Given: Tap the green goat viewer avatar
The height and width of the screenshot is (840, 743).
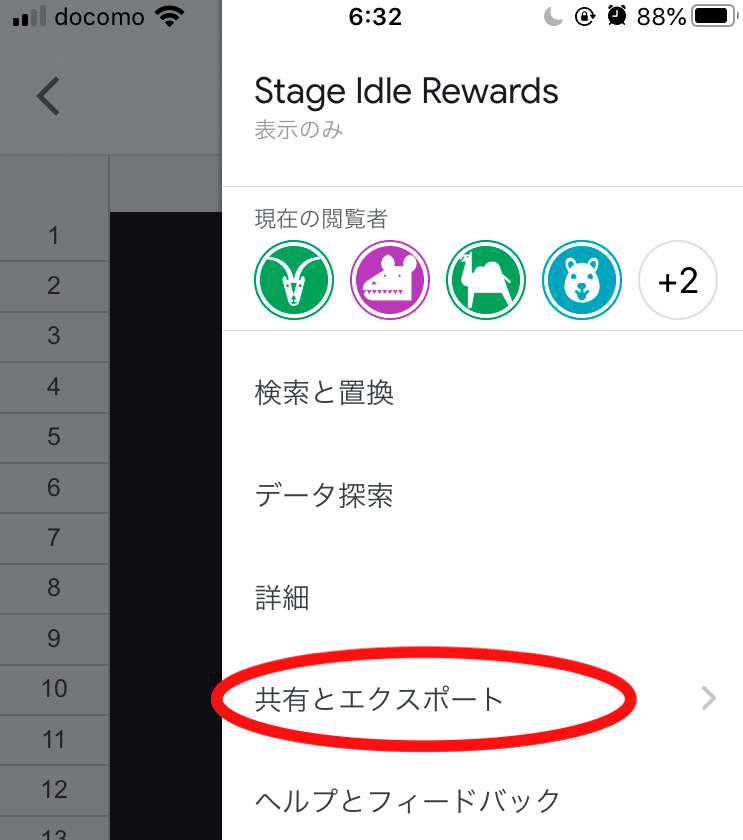Looking at the screenshot, I should [x=294, y=281].
